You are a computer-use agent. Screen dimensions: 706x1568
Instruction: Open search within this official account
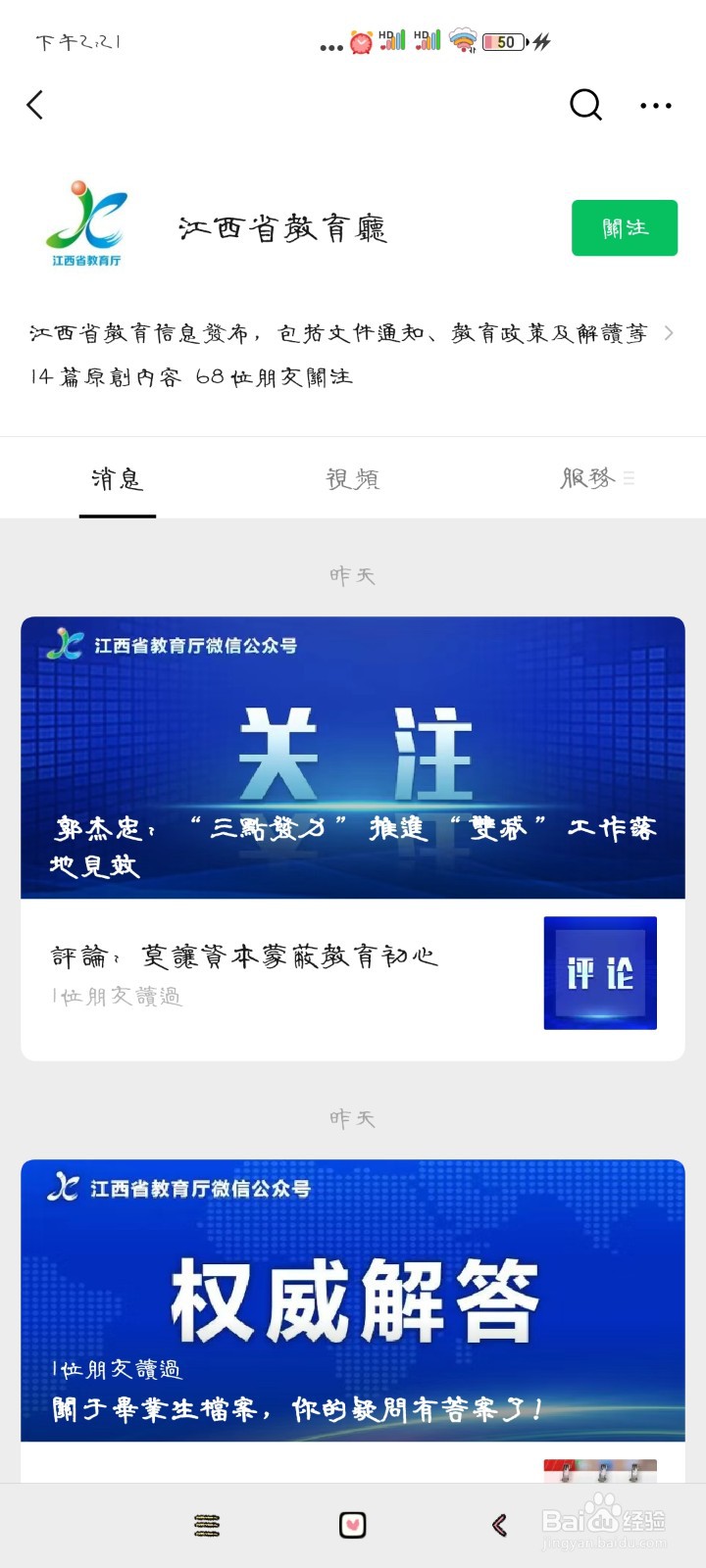(585, 104)
